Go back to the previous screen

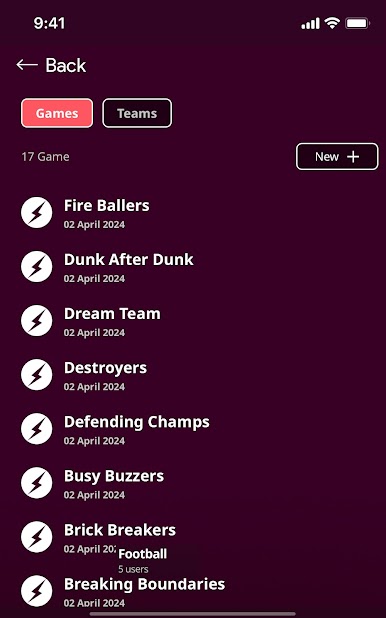click(51, 65)
